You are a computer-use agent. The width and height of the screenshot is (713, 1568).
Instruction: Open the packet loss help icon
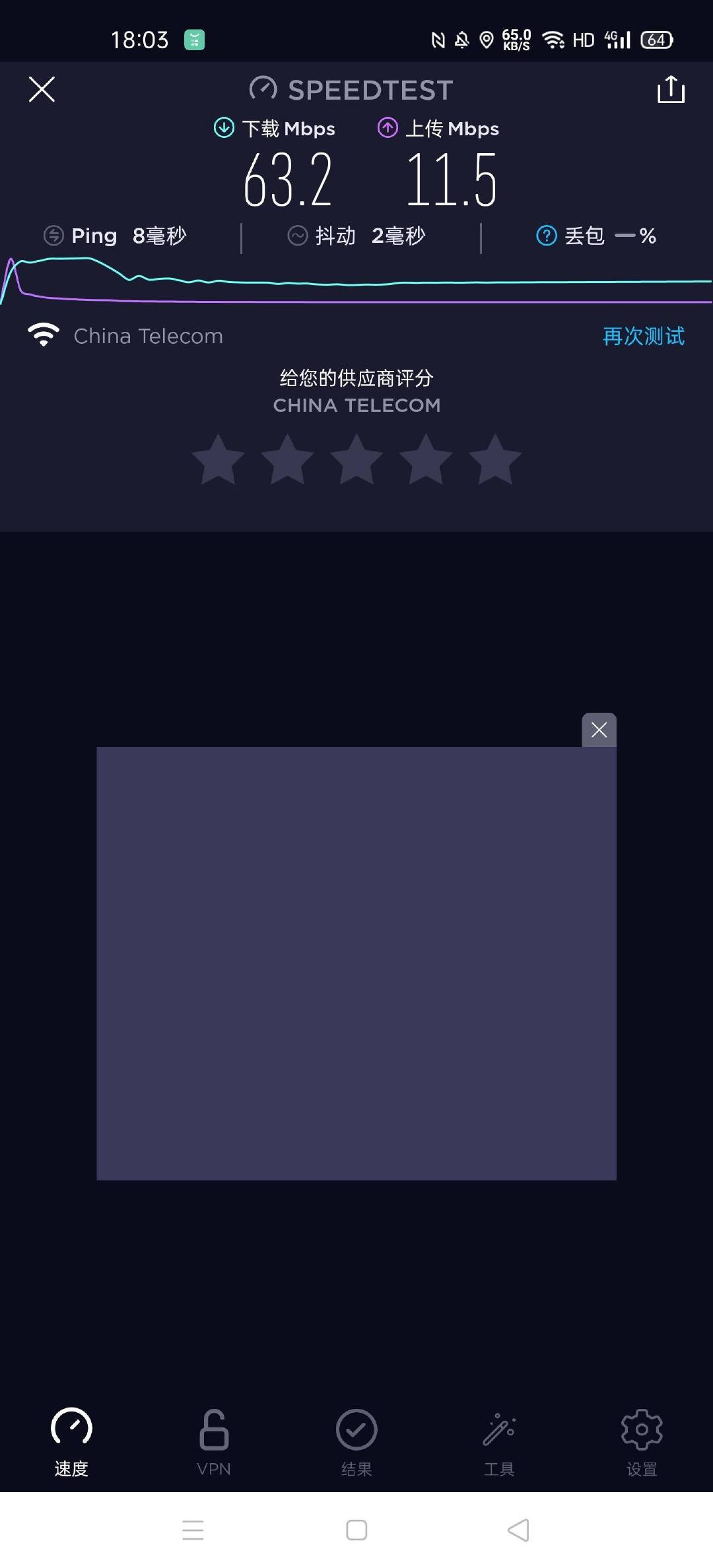546,236
